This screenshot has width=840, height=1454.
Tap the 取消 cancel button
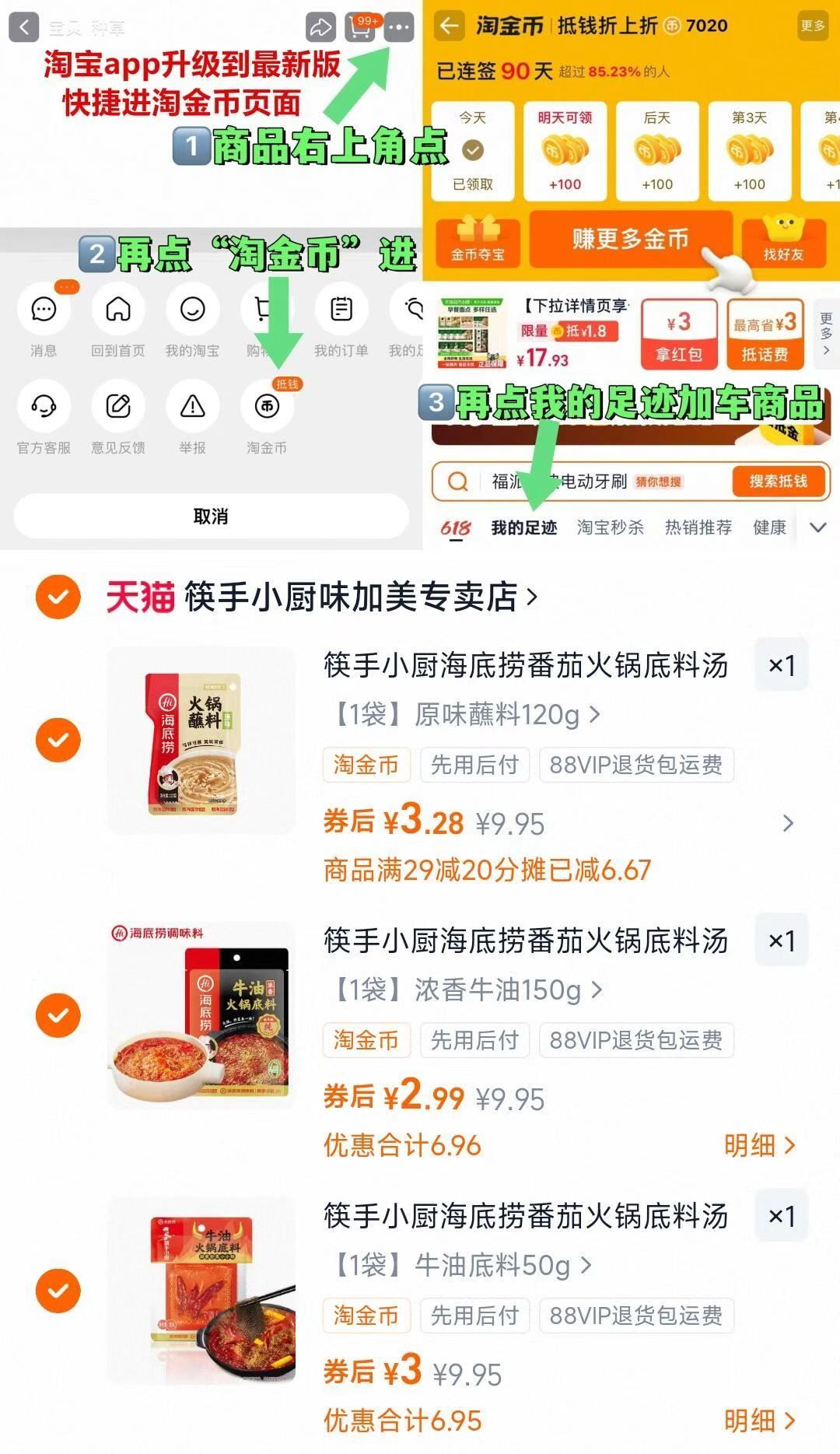209,515
